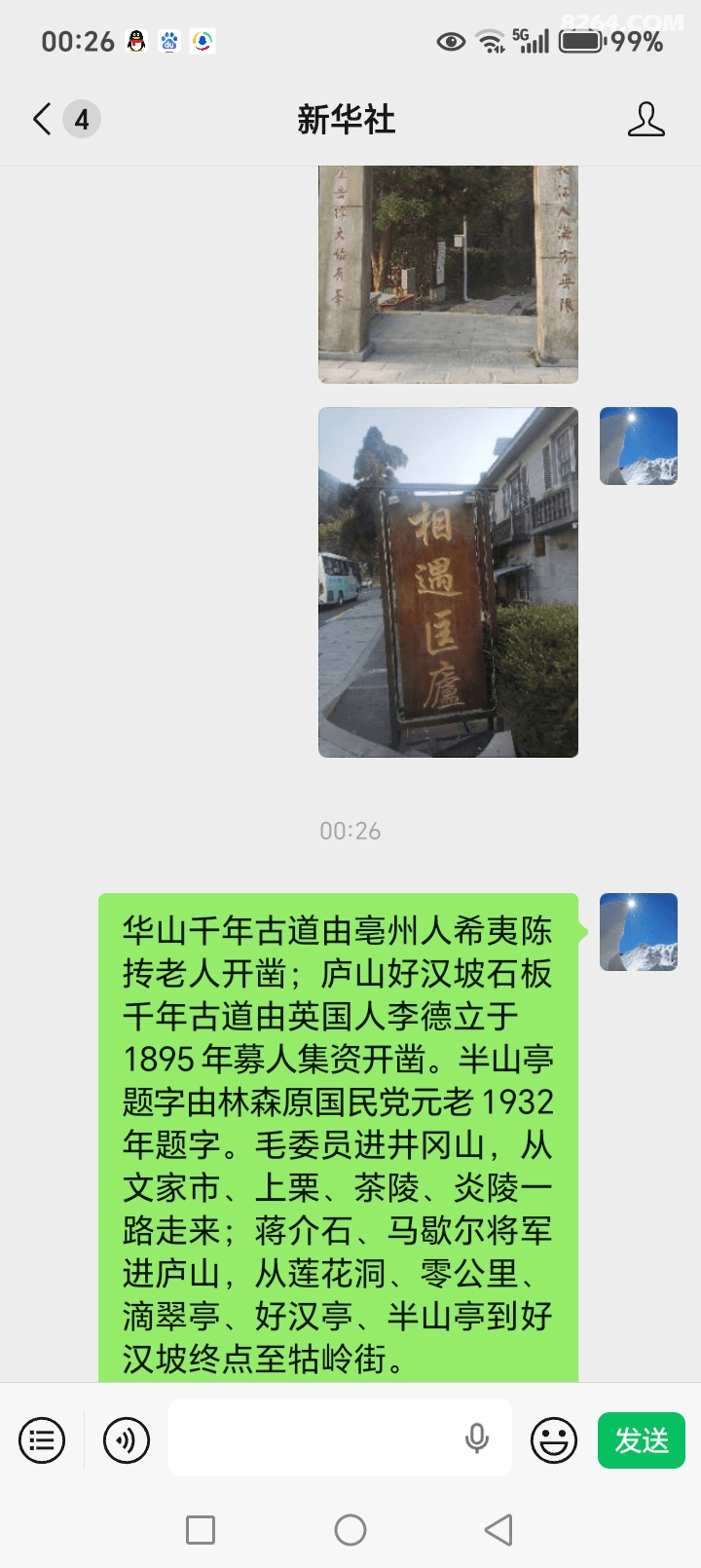Open the stone gate photo message

[448, 274]
